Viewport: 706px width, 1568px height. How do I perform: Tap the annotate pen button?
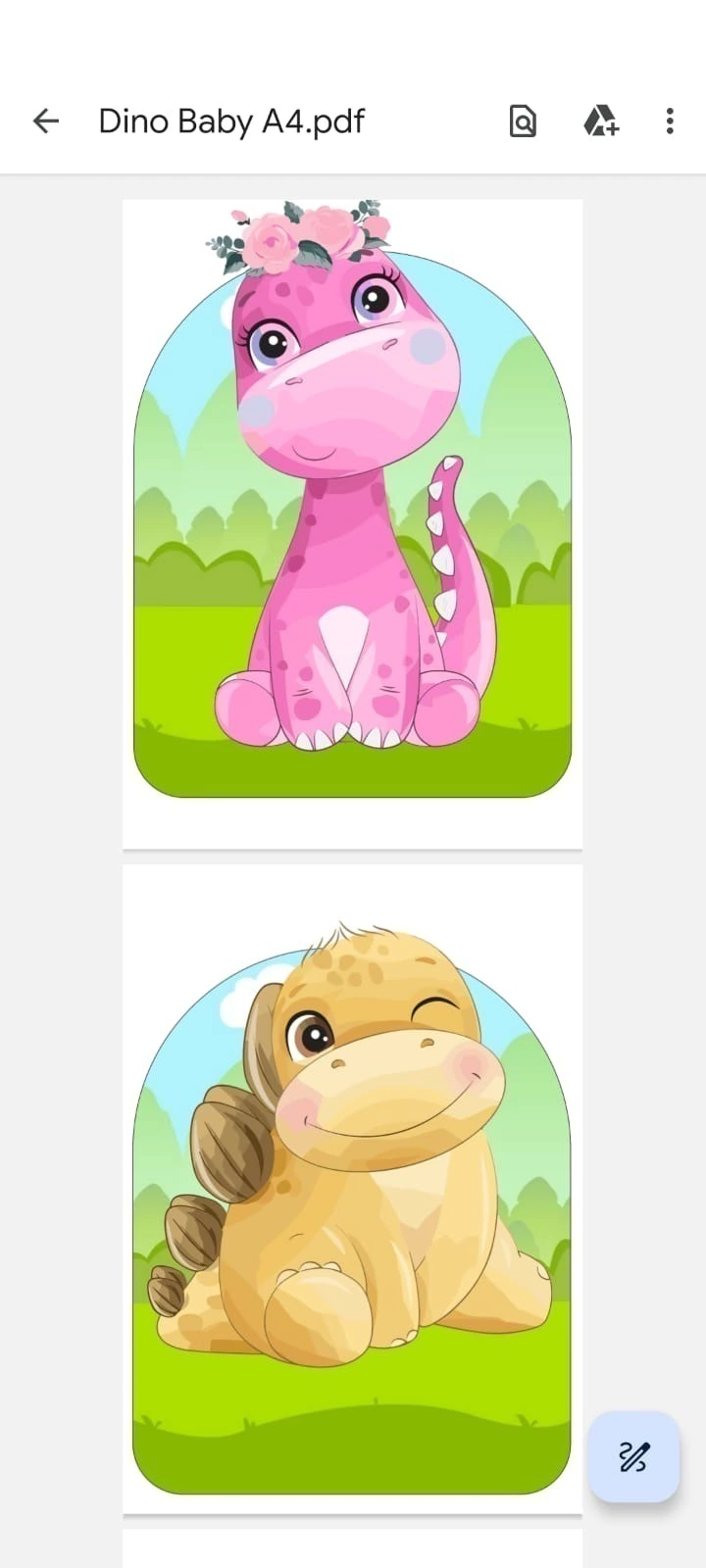pos(633,1456)
